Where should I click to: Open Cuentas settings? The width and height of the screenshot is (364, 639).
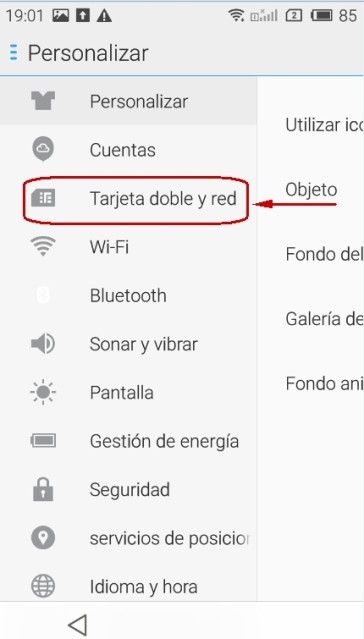point(128,150)
